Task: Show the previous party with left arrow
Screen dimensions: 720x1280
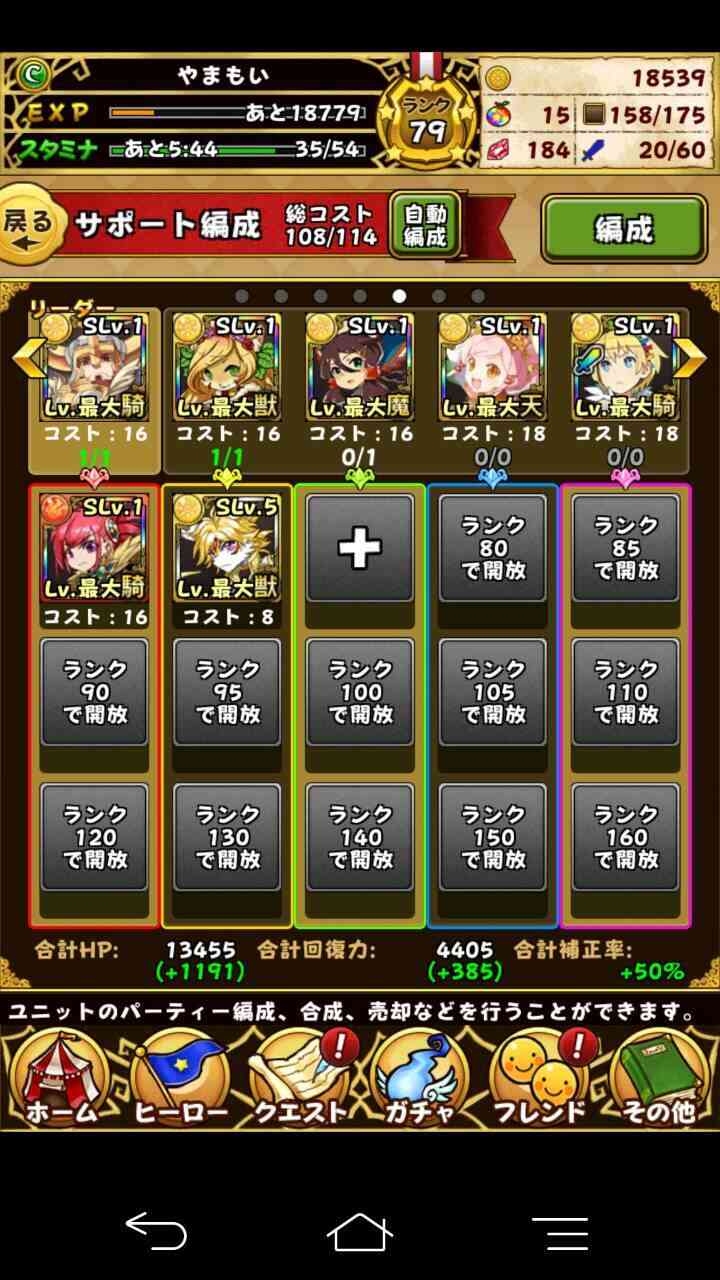Action: 26,357
